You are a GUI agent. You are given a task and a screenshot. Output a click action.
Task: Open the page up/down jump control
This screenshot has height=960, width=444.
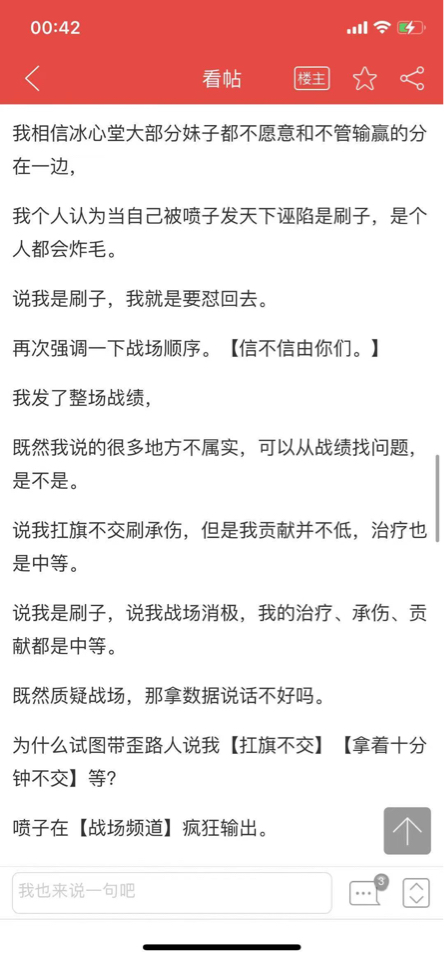coord(416,893)
